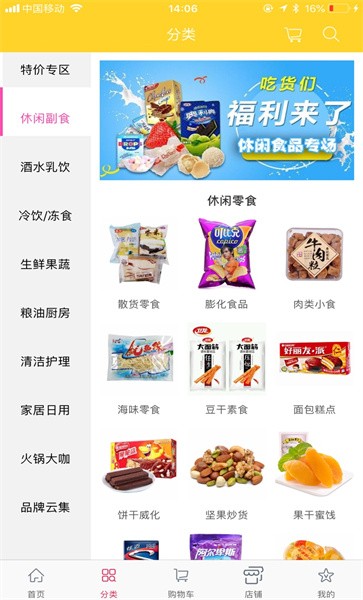Open the 清洁护理 category

[x=45, y=361]
